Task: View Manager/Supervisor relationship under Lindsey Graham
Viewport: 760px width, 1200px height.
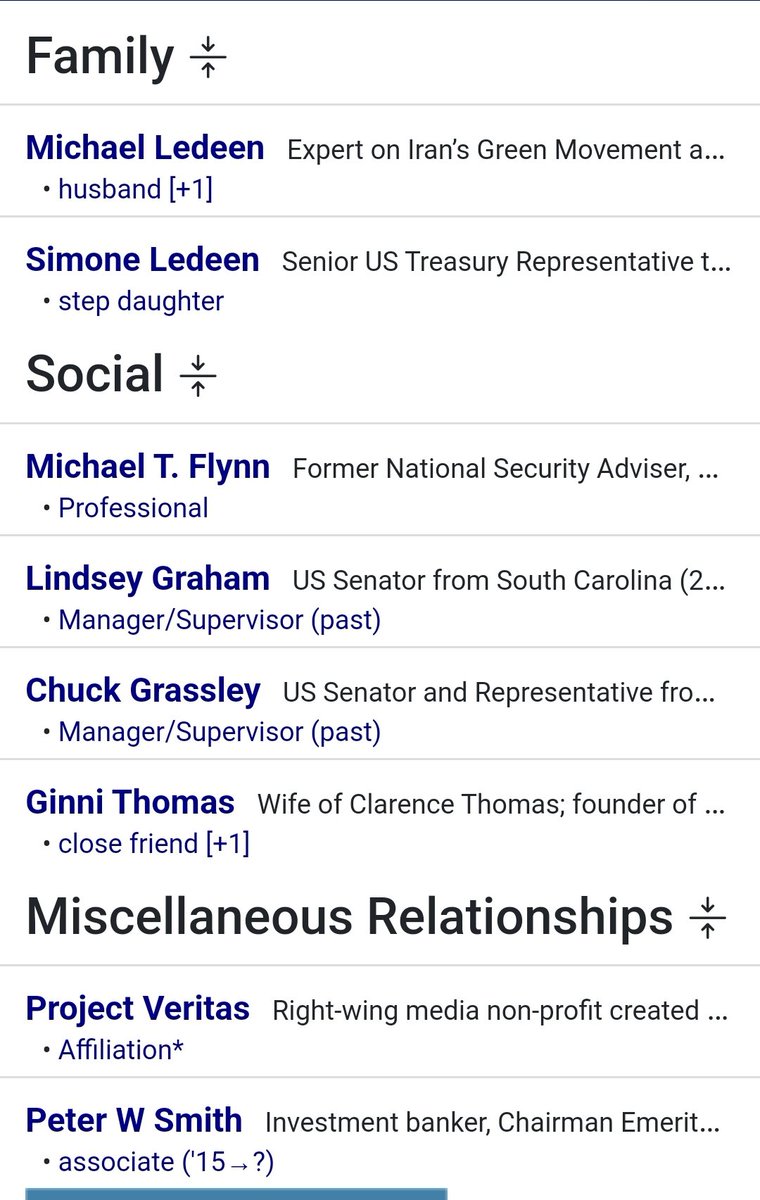Action: (x=219, y=620)
